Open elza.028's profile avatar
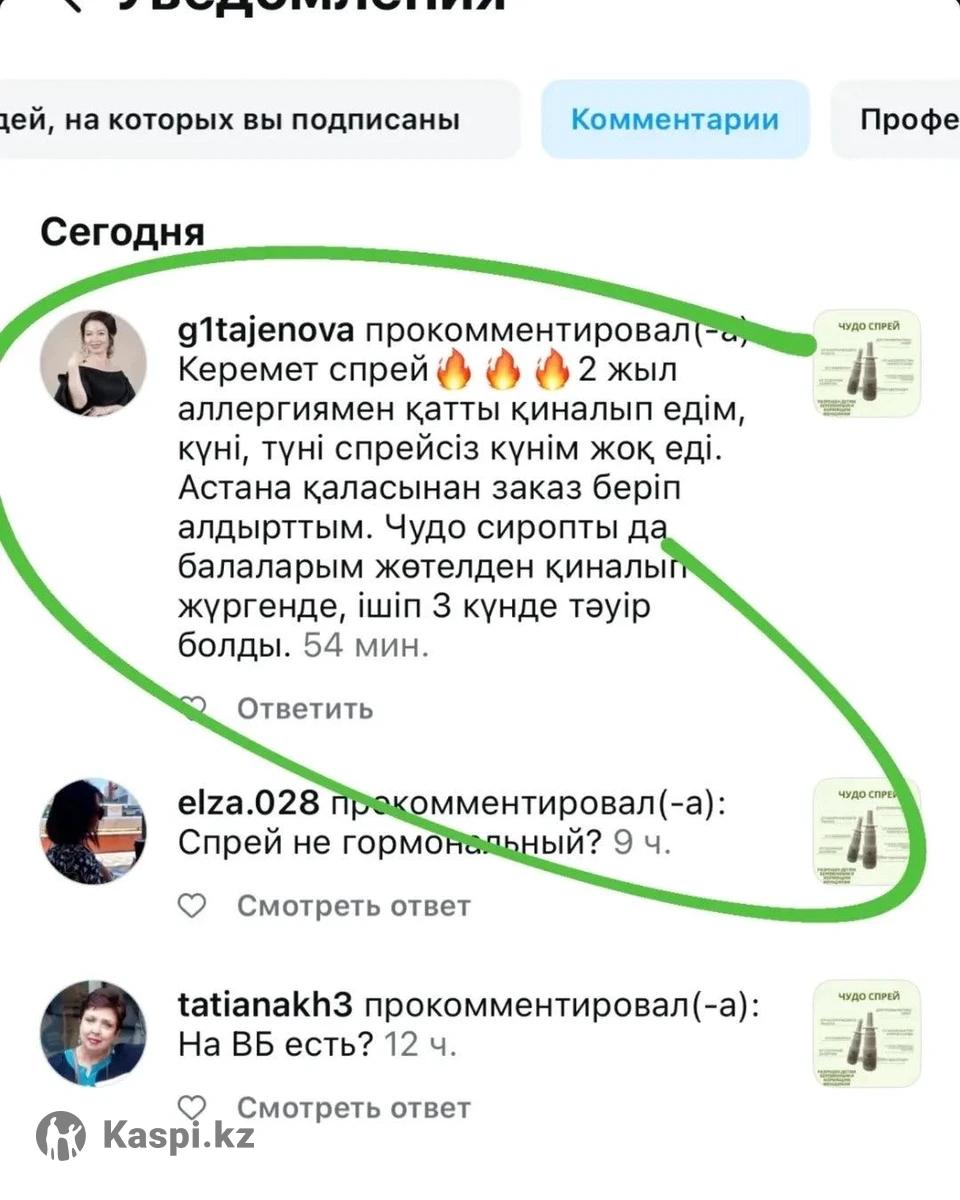The width and height of the screenshot is (960, 1200). point(93,831)
